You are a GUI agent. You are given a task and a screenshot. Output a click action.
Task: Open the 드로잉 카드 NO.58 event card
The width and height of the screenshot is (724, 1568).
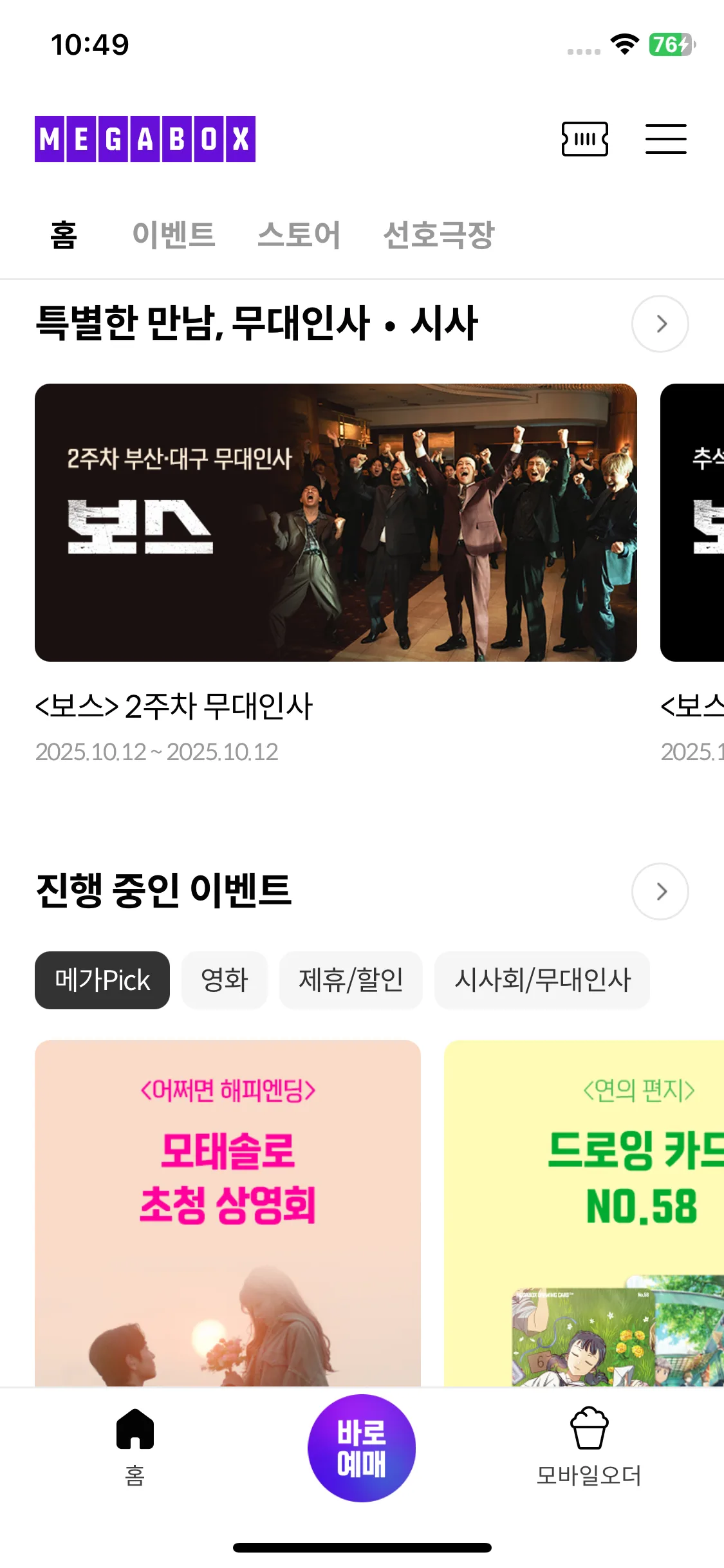click(x=584, y=1213)
